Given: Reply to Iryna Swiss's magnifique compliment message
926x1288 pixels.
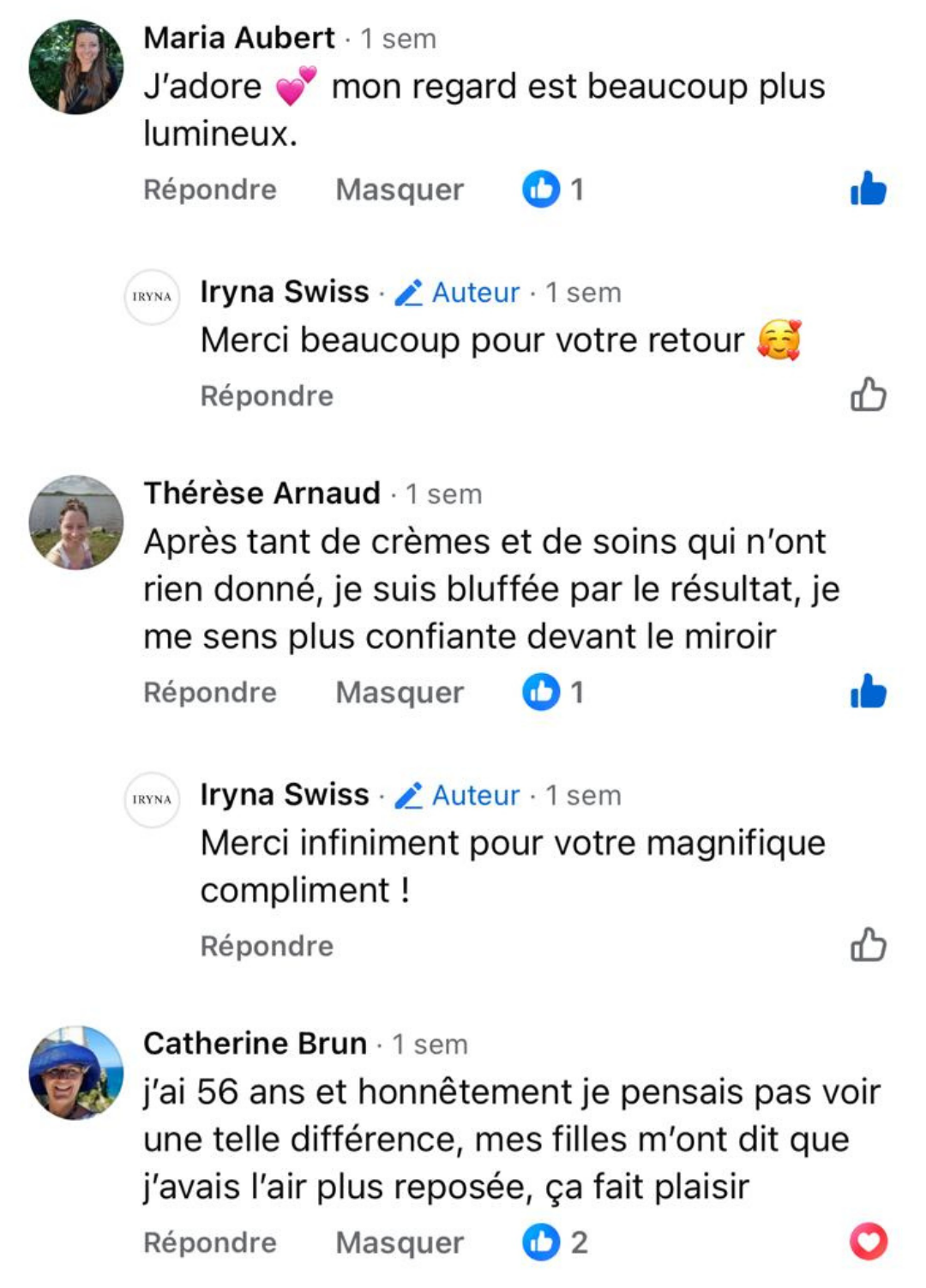Looking at the screenshot, I should click(266, 946).
